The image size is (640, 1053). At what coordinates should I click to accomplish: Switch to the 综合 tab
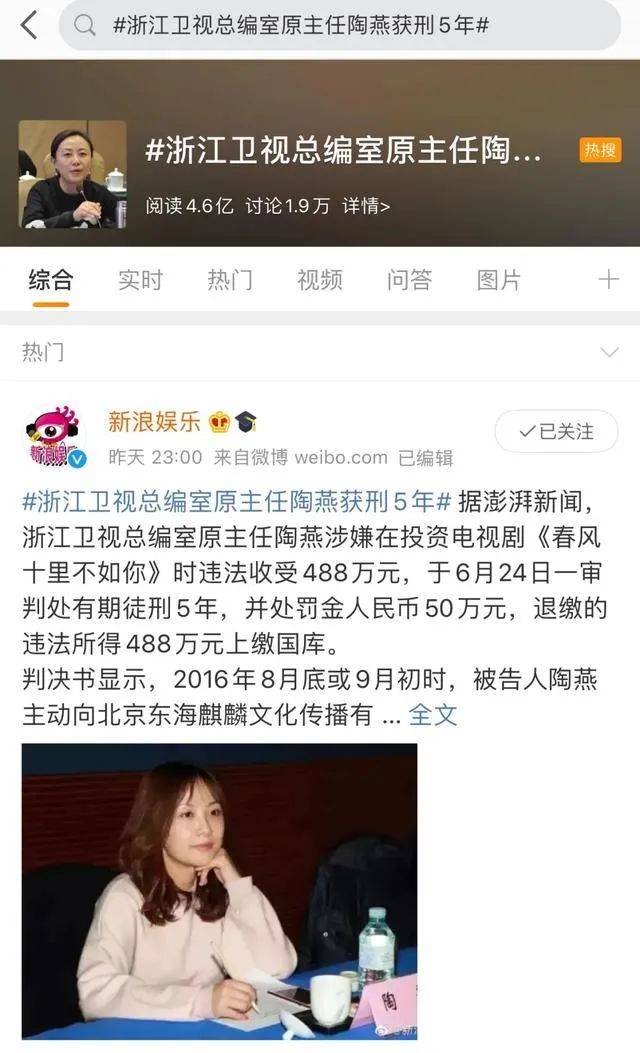coord(50,280)
